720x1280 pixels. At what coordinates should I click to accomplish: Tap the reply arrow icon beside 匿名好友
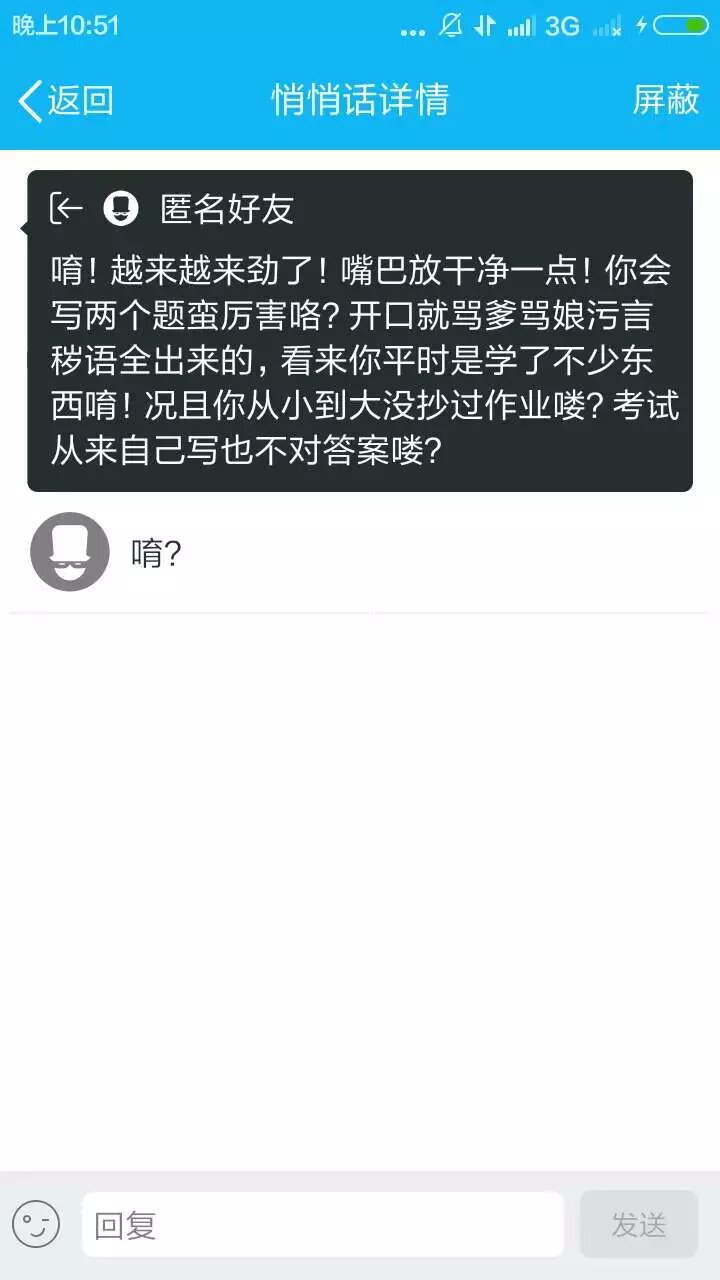pyautogui.click(x=67, y=208)
